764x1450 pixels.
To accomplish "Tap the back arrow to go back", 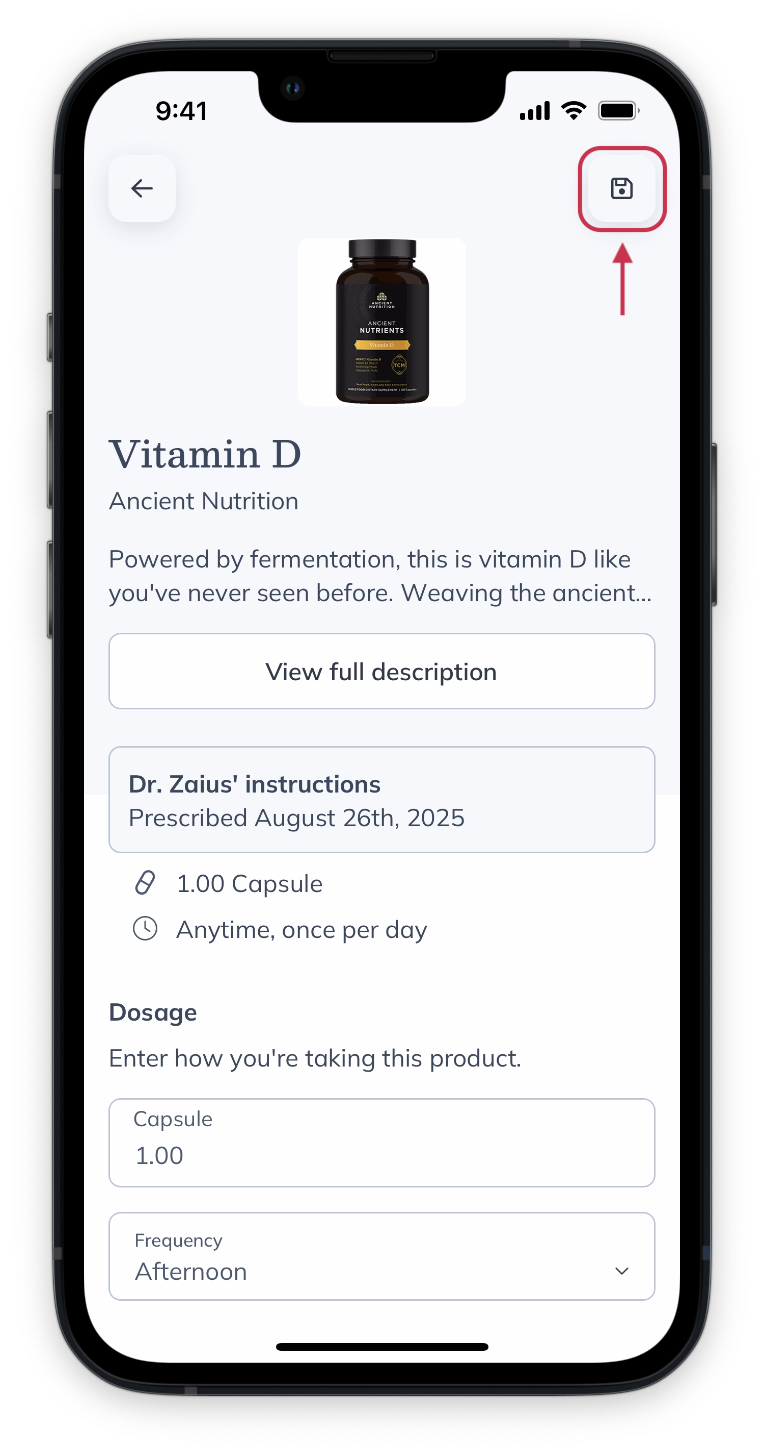I will (x=141, y=188).
